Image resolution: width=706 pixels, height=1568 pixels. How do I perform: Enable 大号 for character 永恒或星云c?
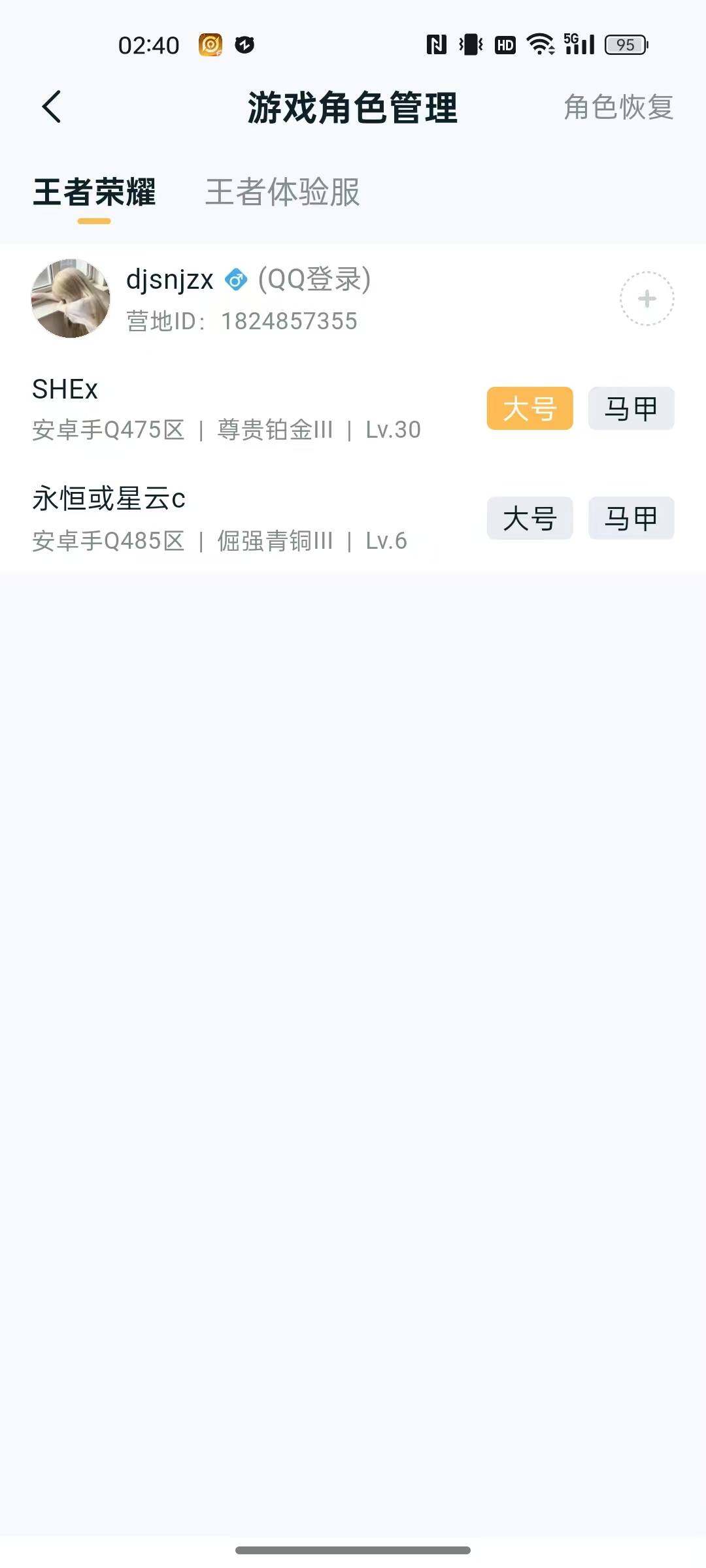click(529, 518)
